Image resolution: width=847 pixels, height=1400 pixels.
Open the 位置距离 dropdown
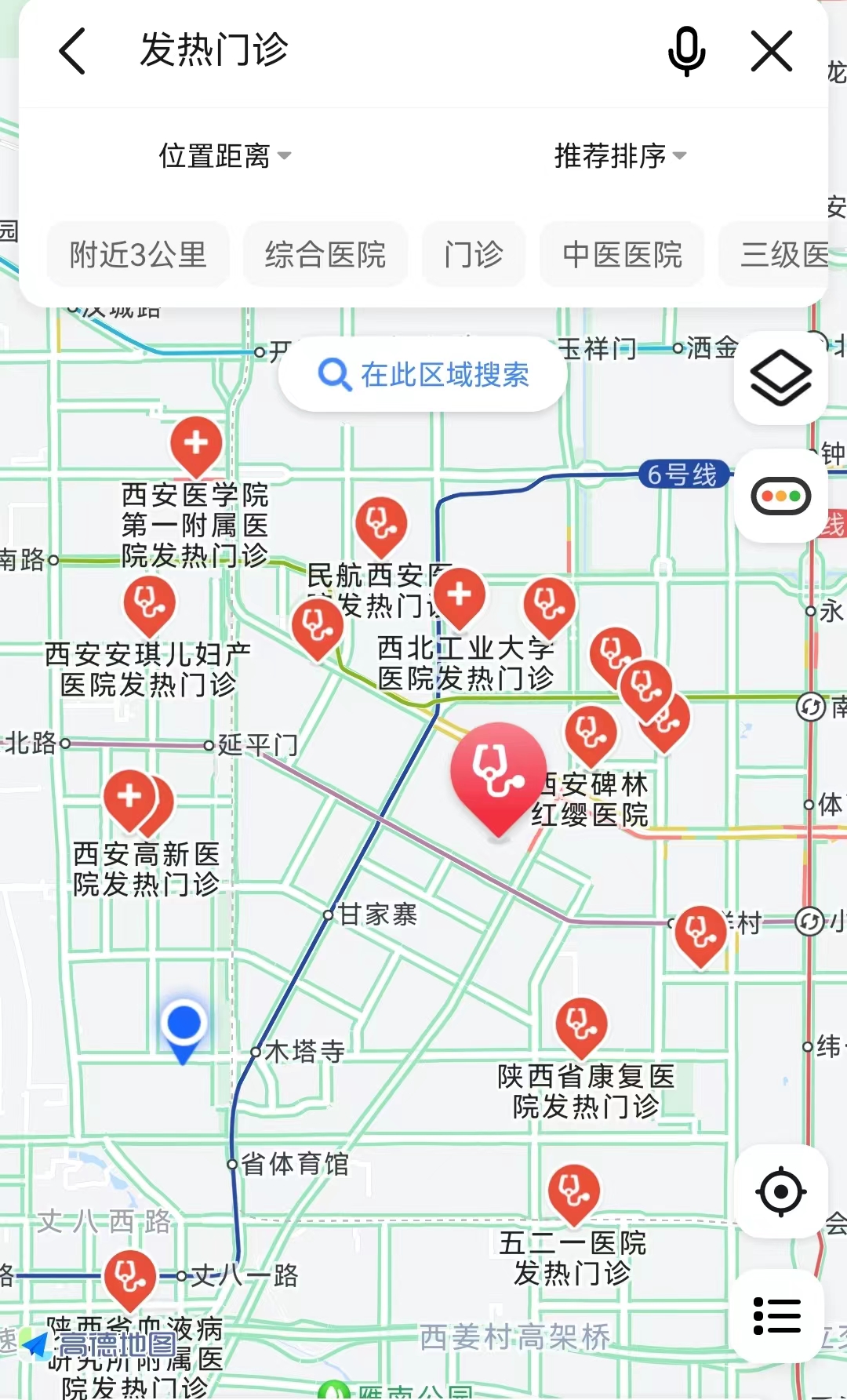(224, 155)
